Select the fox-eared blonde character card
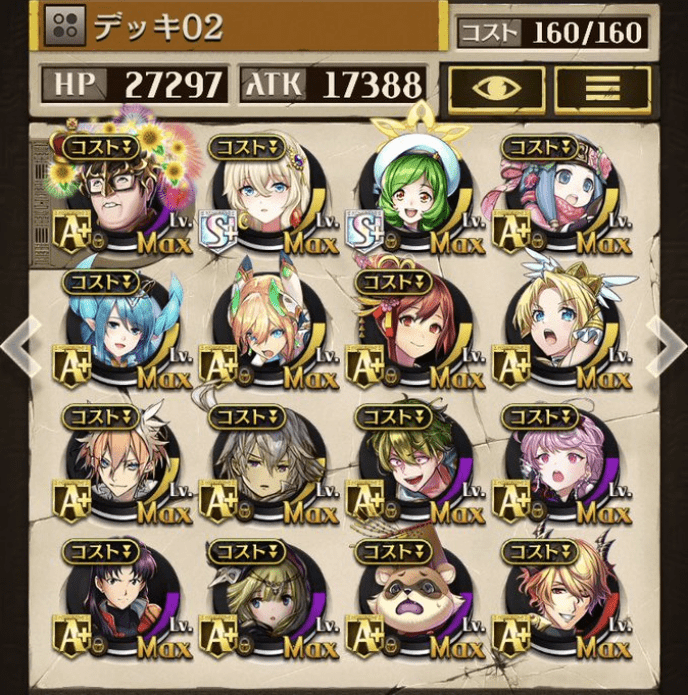The height and width of the screenshot is (695, 688). (267, 330)
